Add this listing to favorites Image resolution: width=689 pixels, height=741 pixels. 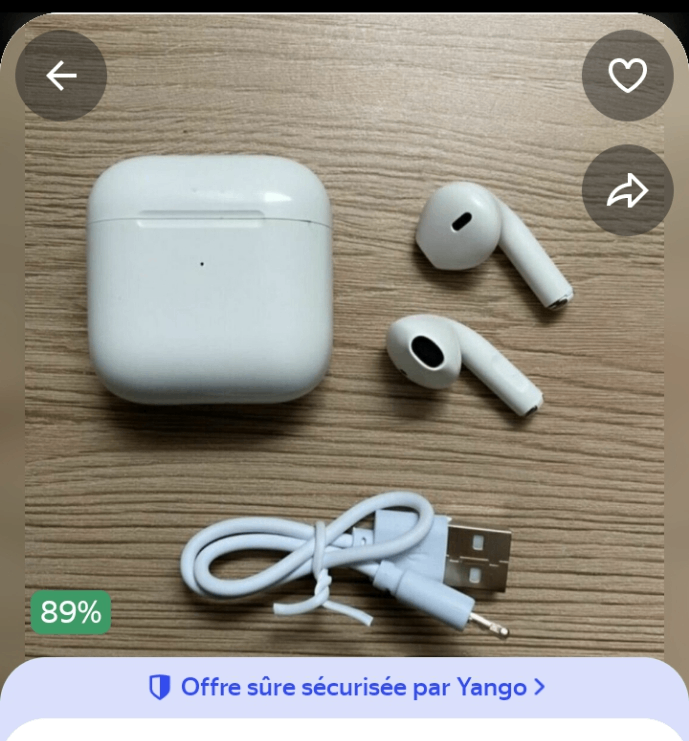[x=627, y=76]
